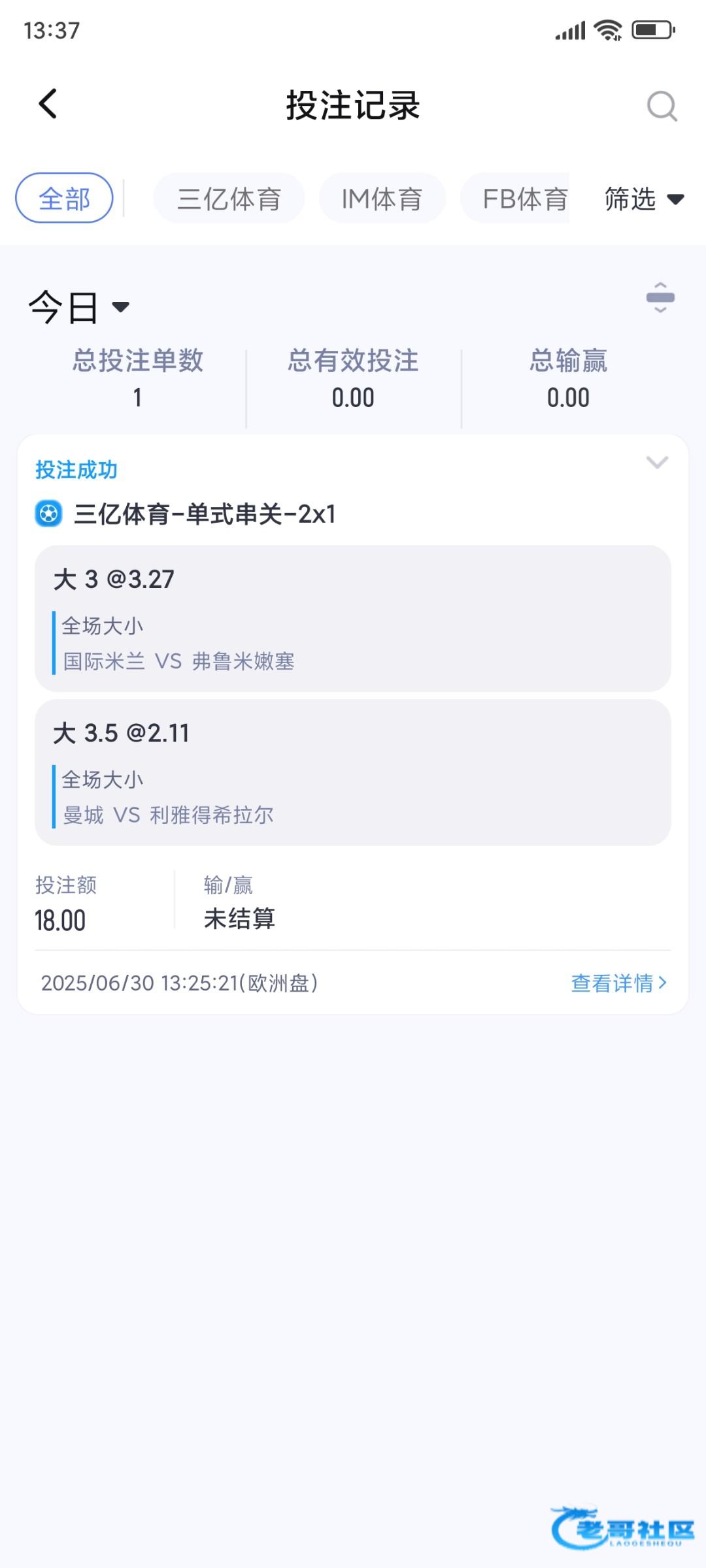
Task: Select the 全部 filter tab
Action: pos(64,198)
